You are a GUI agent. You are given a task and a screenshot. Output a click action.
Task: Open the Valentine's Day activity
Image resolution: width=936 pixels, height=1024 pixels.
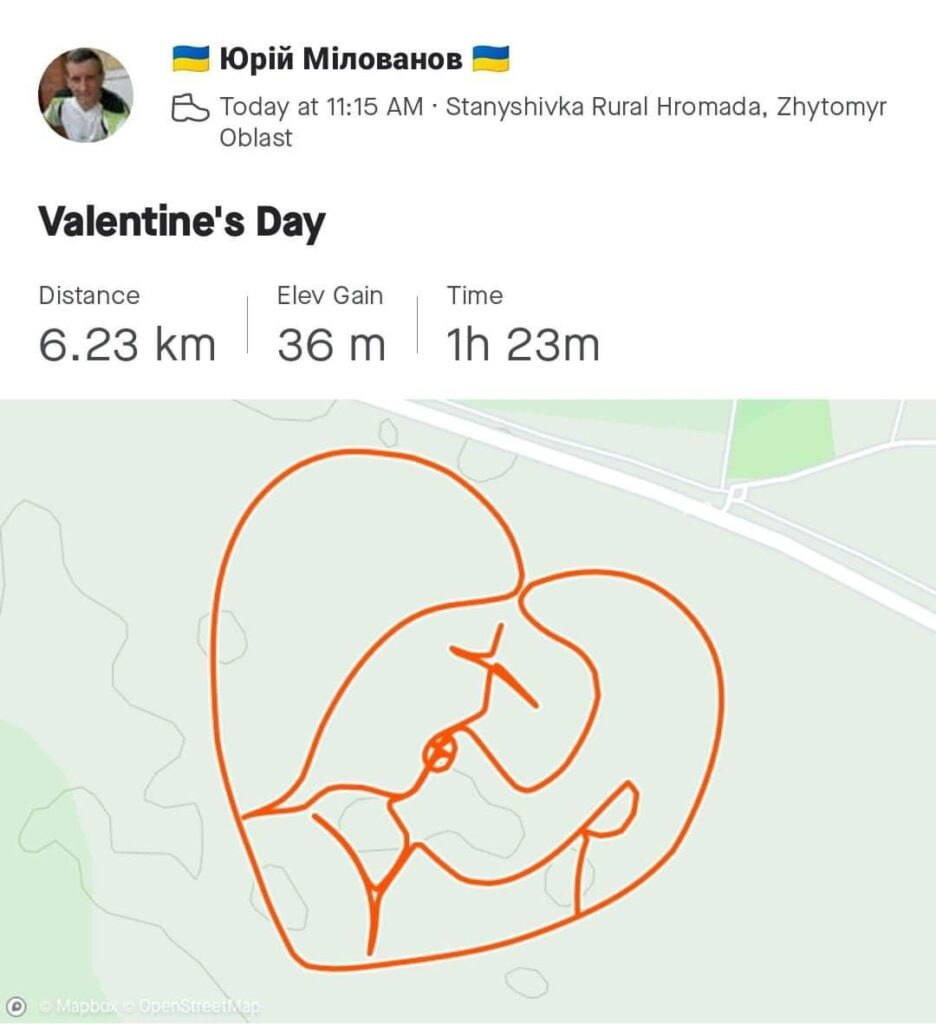[x=182, y=221]
